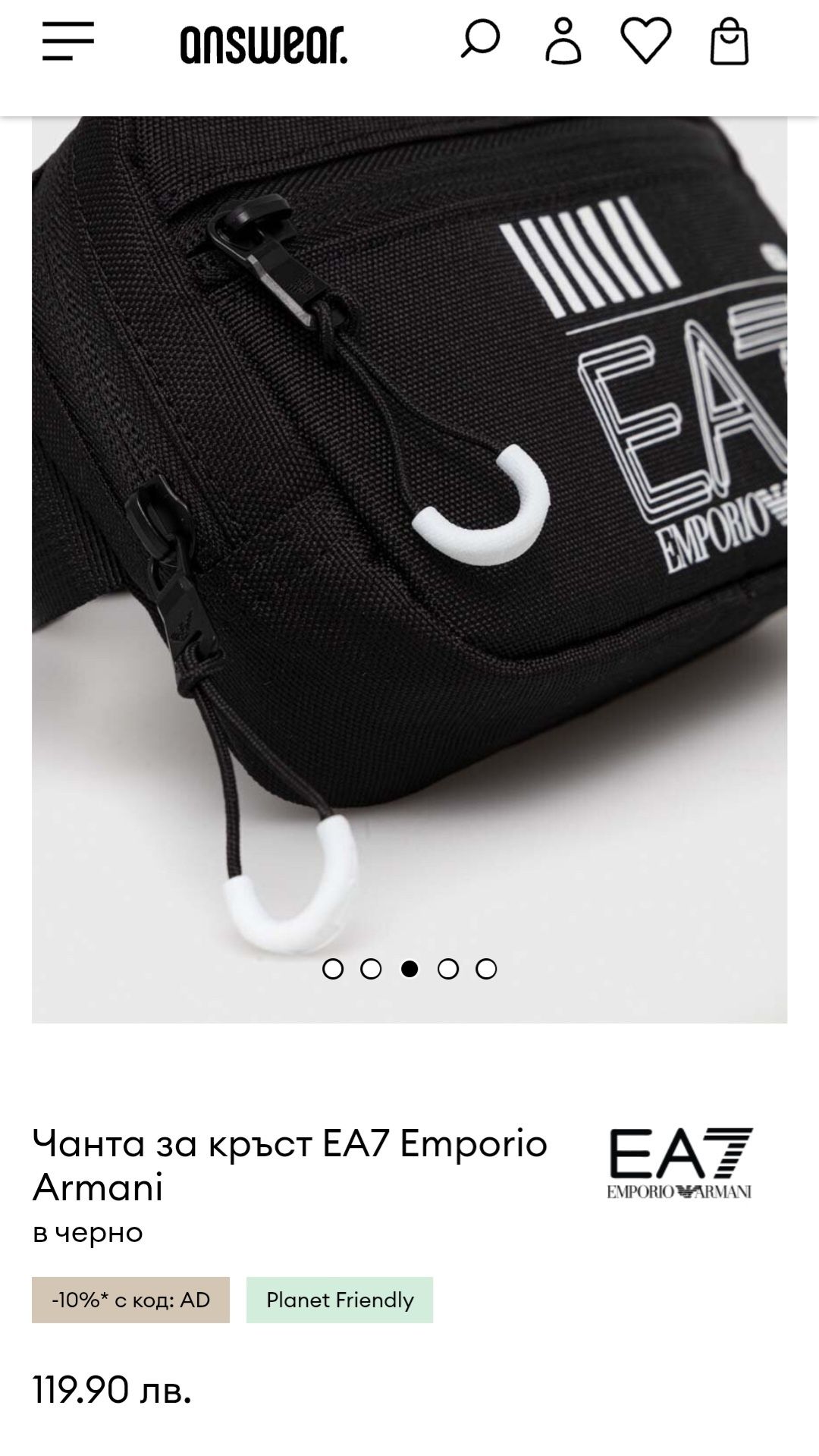Open the EA7 Emporio Armani brand page

(679, 1163)
